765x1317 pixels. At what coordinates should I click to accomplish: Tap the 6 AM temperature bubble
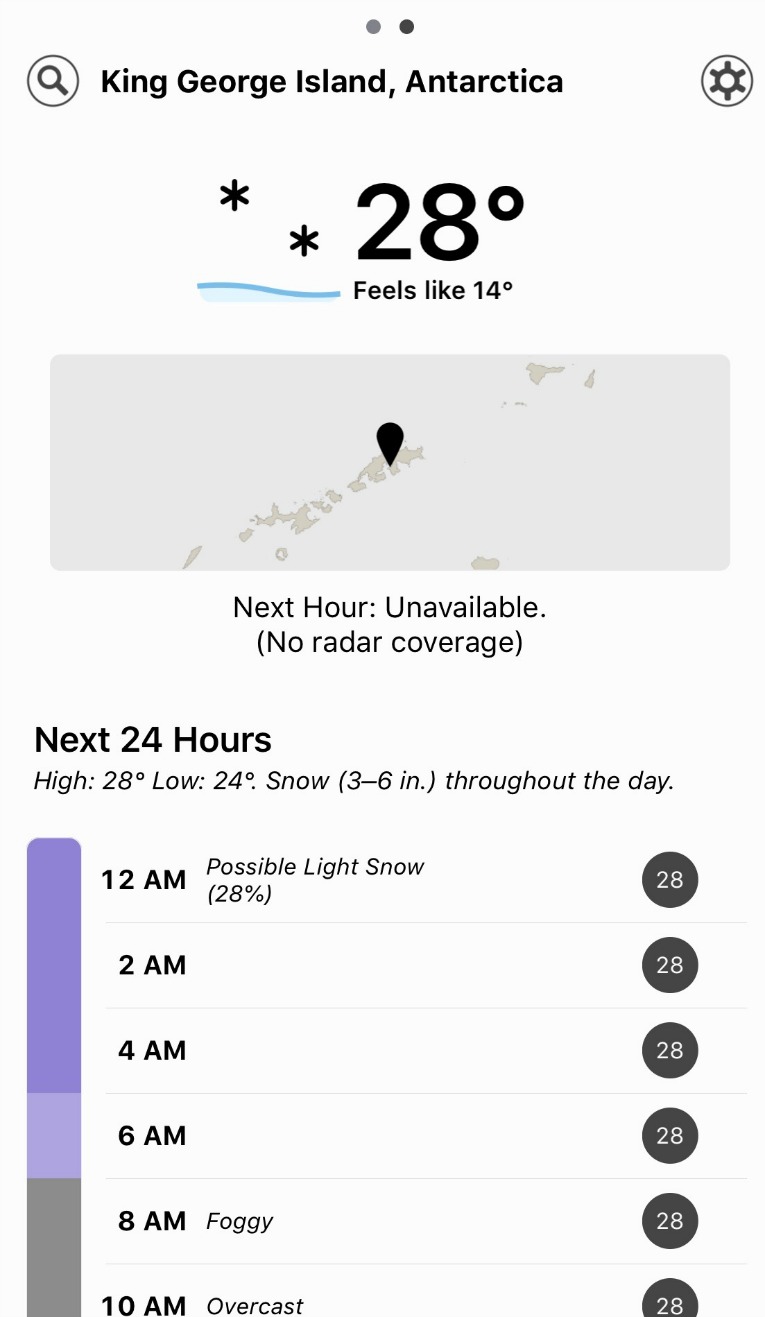669,1136
